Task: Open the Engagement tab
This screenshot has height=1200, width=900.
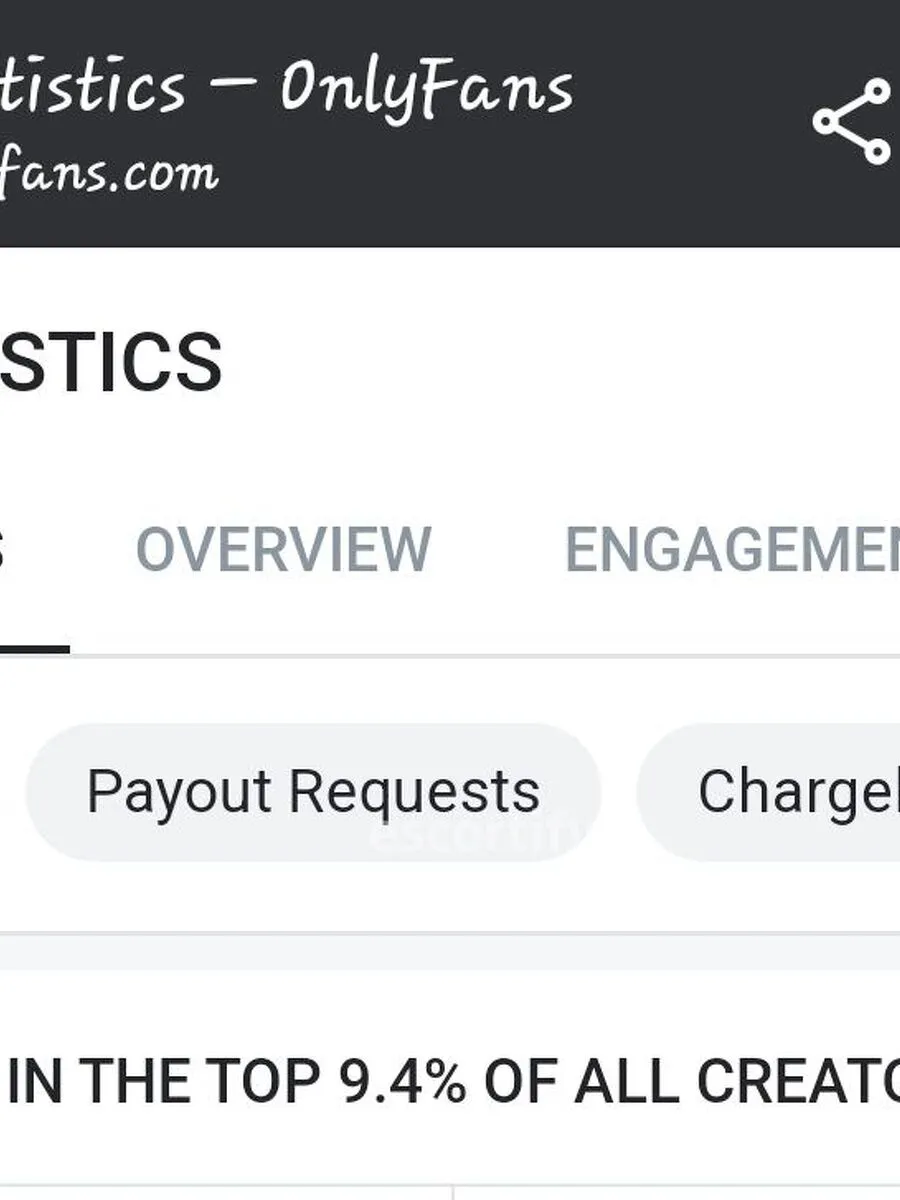Action: pos(732,549)
